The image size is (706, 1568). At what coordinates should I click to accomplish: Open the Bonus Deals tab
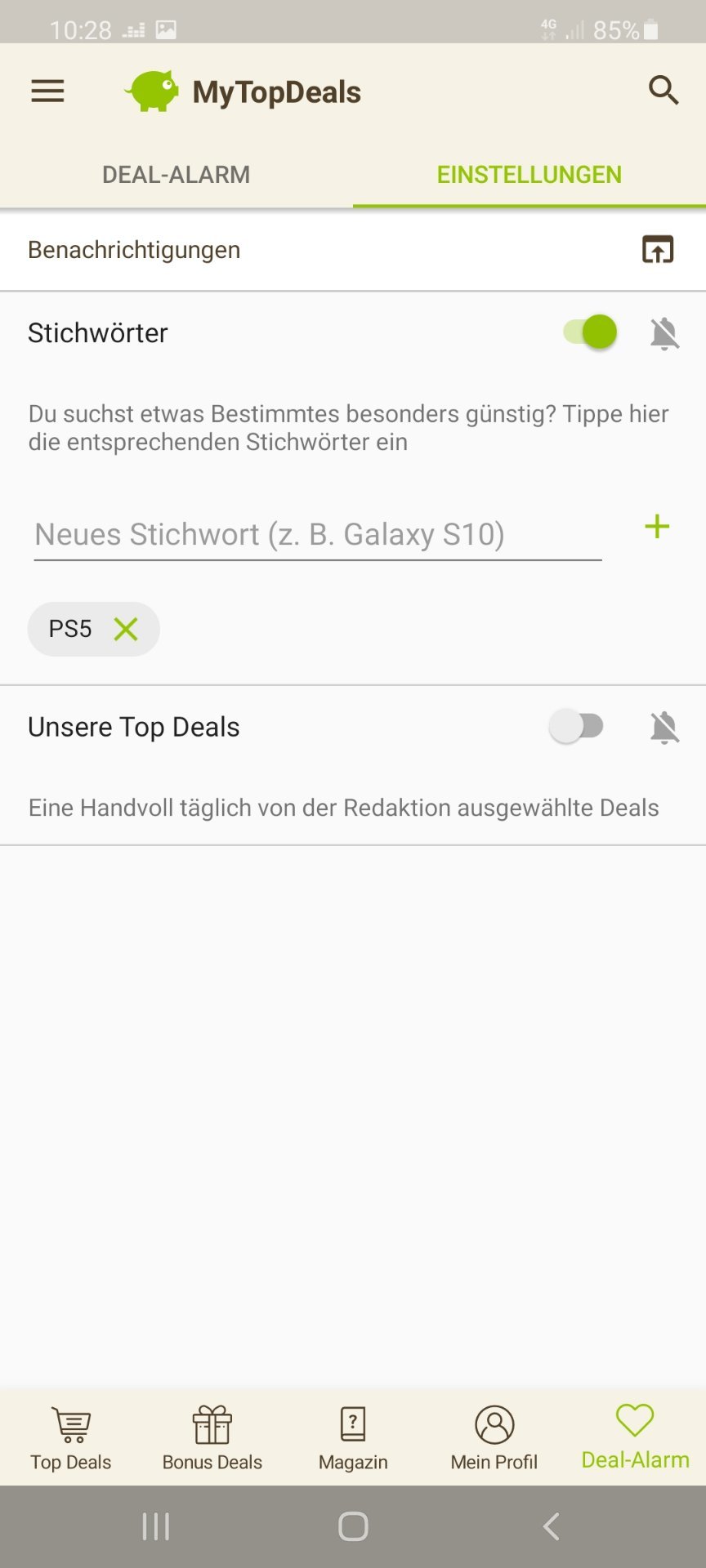(212, 1438)
